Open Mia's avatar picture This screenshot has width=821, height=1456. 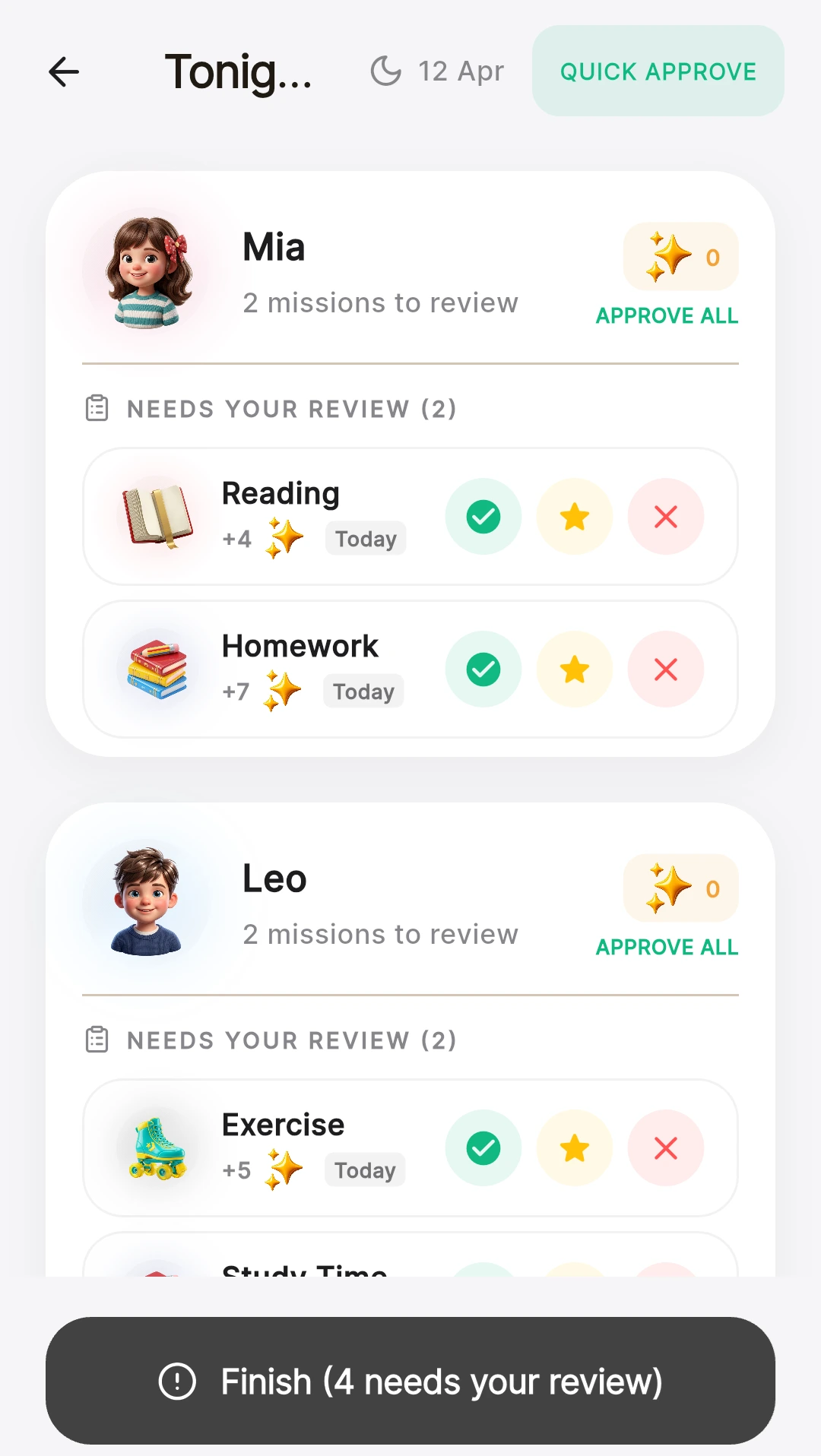pyautogui.click(x=151, y=274)
